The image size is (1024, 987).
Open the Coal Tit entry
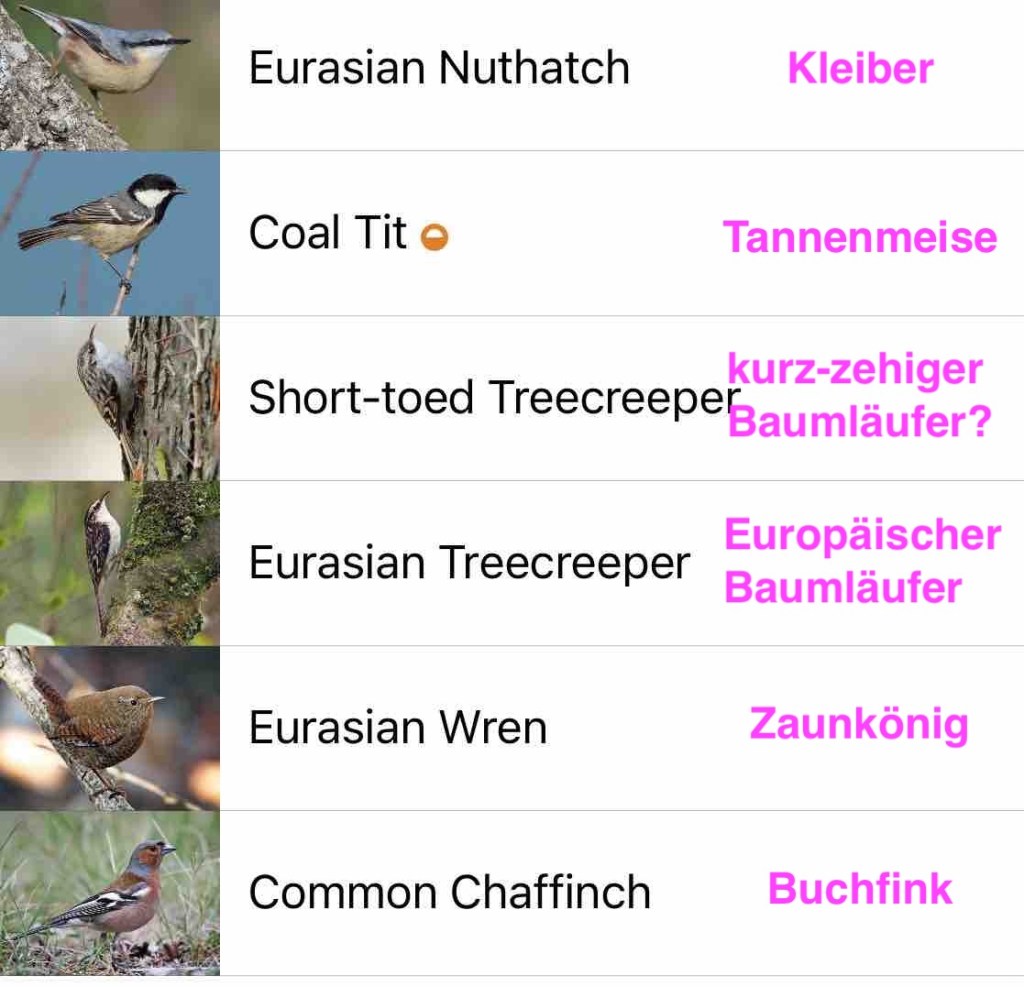328,234
